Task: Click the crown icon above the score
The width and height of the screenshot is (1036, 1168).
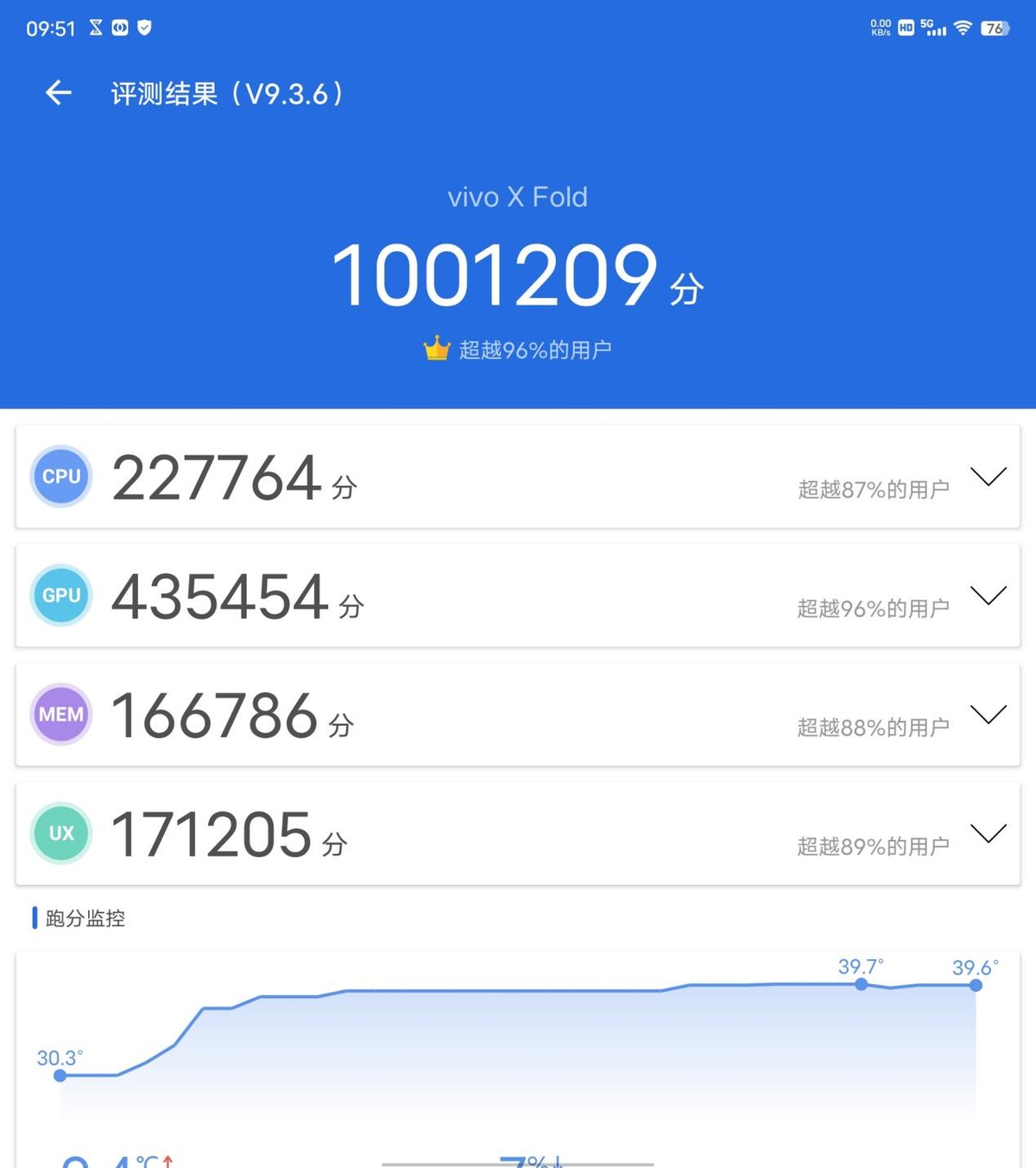Action: click(436, 348)
